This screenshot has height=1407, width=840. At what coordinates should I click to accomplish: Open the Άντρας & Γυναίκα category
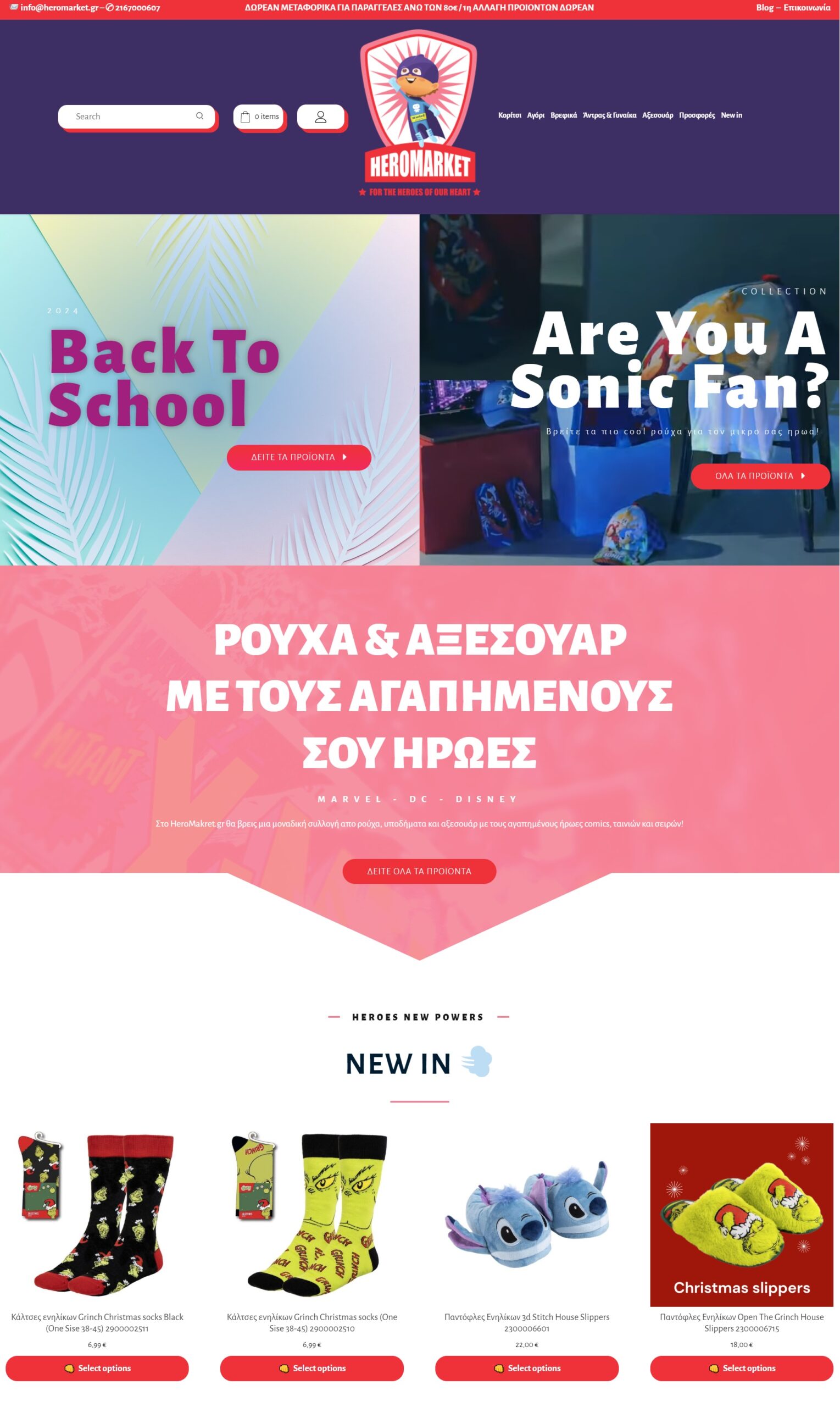[x=609, y=115]
